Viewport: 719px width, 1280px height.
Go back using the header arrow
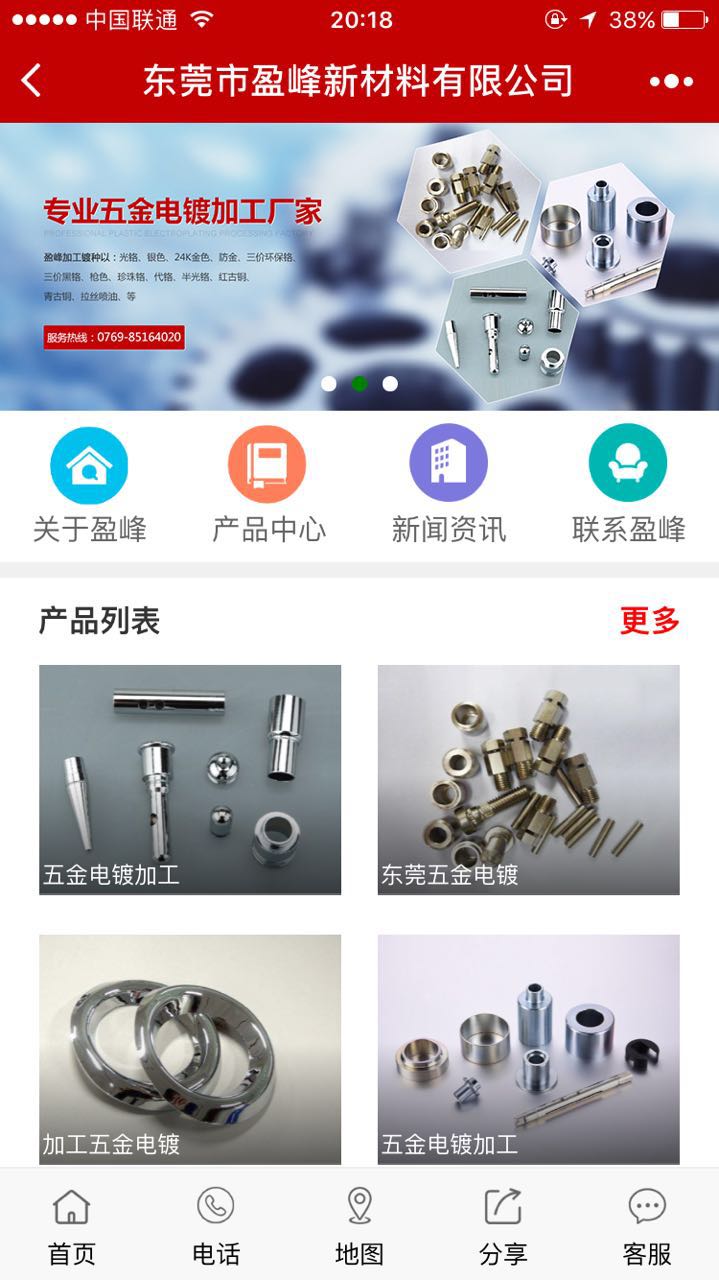pos(32,81)
